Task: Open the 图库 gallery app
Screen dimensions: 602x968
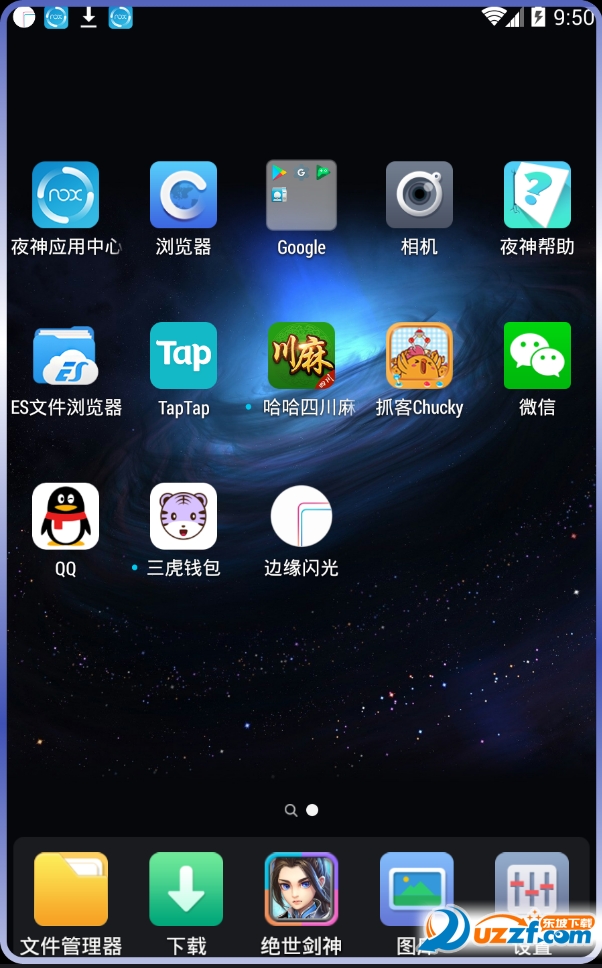Action: (416, 889)
